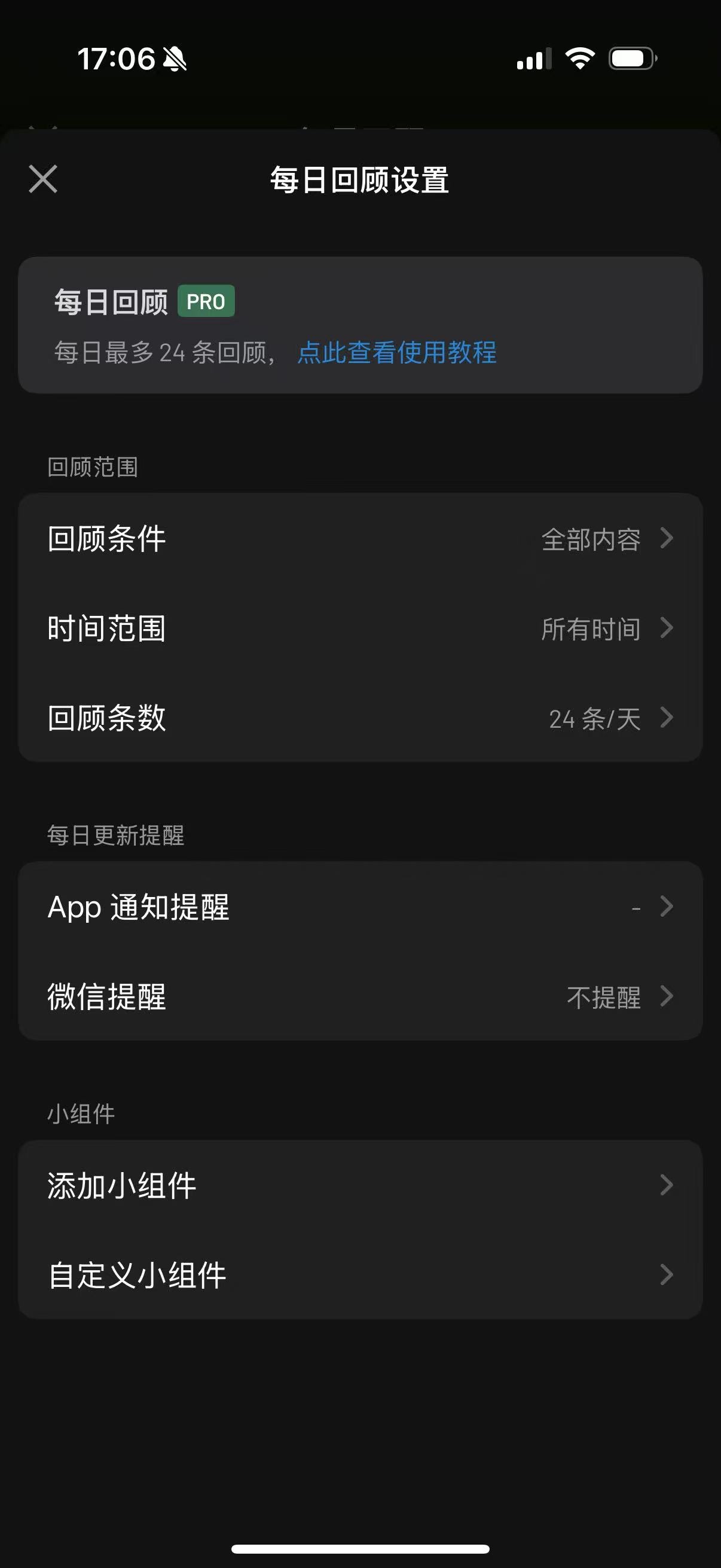Select 添加小组件 row
This screenshot has height=1568, width=721.
point(360,1185)
